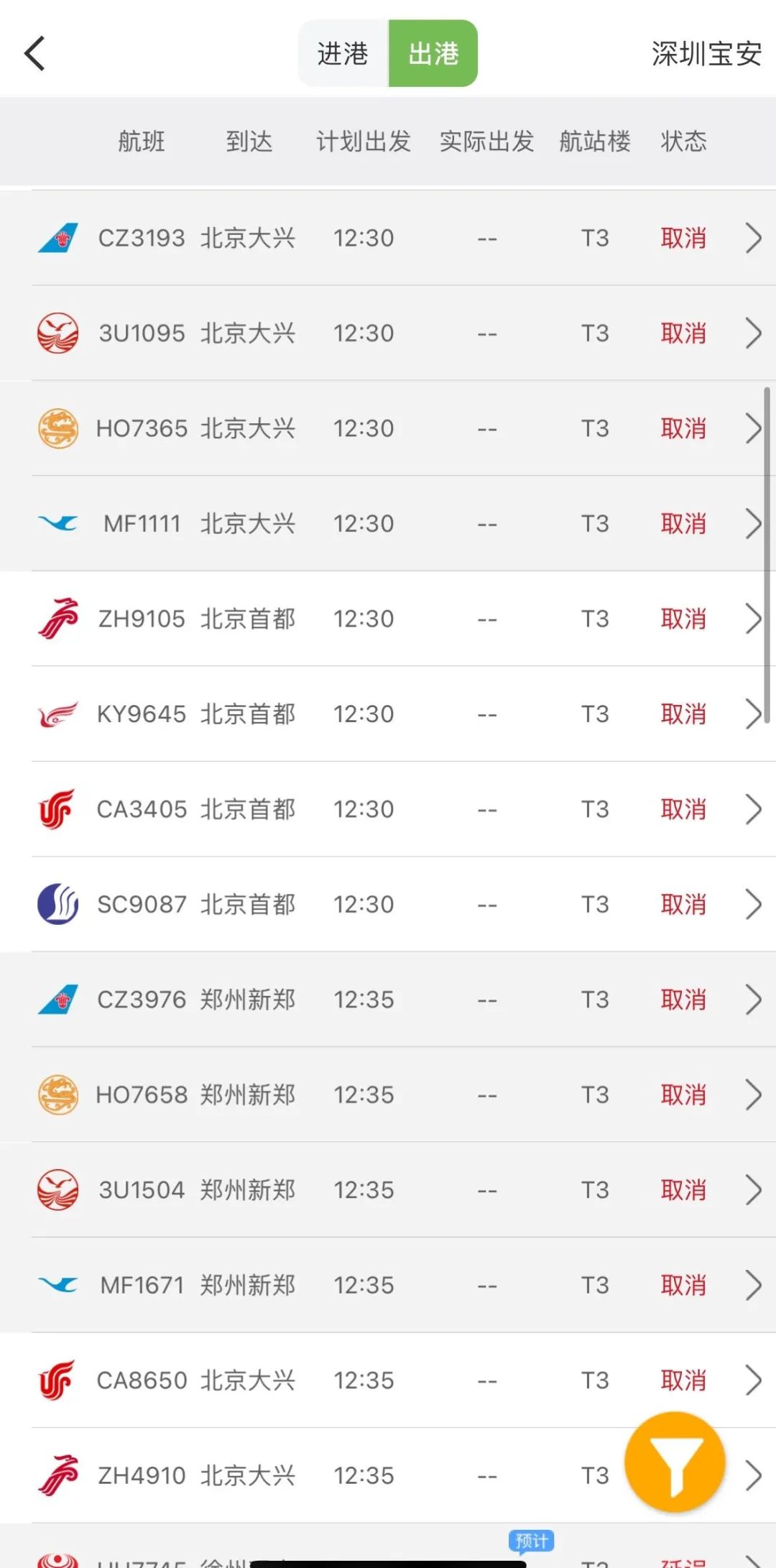This screenshot has height=1568, width=776.
Task: Open the orange filter funnel button
Action: [674, 1462]
